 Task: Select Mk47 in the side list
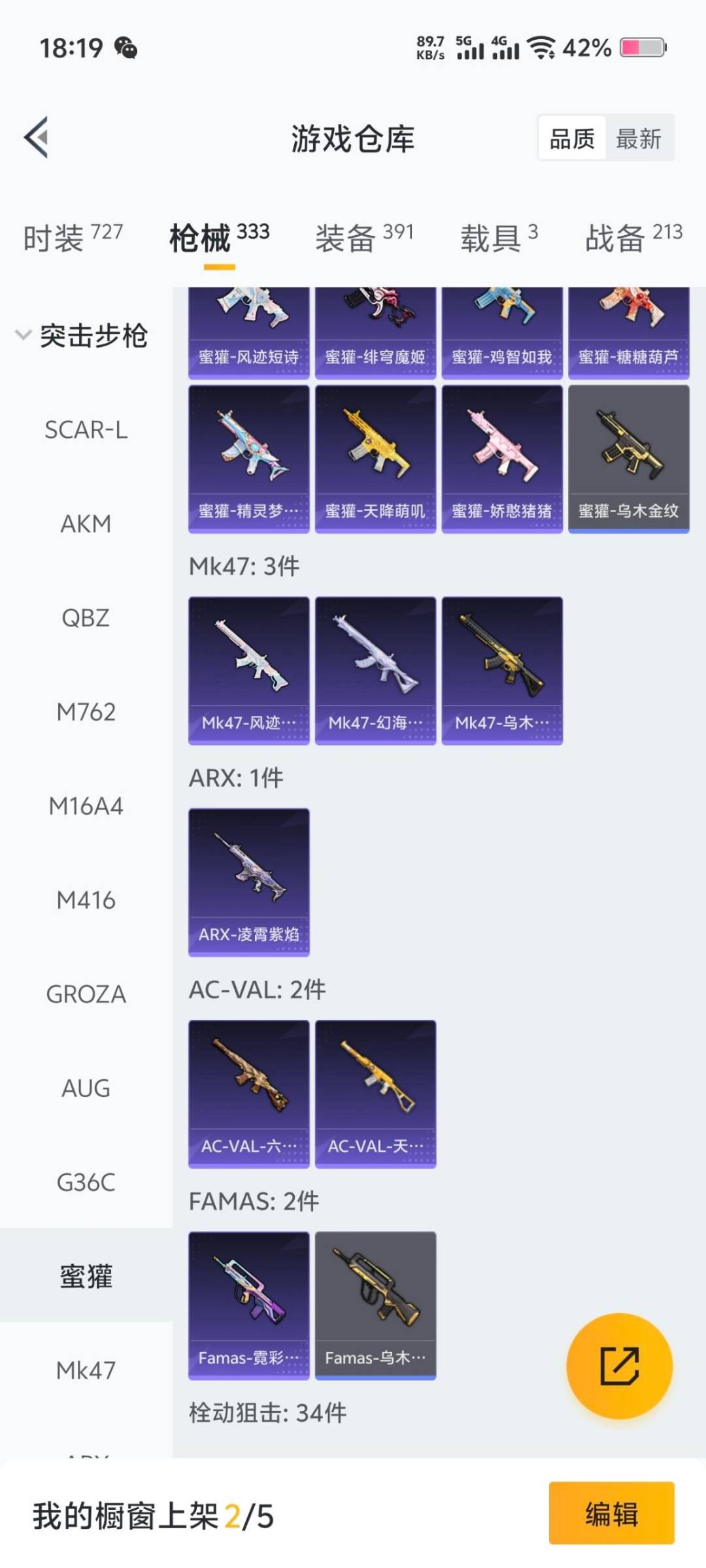click(x=86, y=1371)
